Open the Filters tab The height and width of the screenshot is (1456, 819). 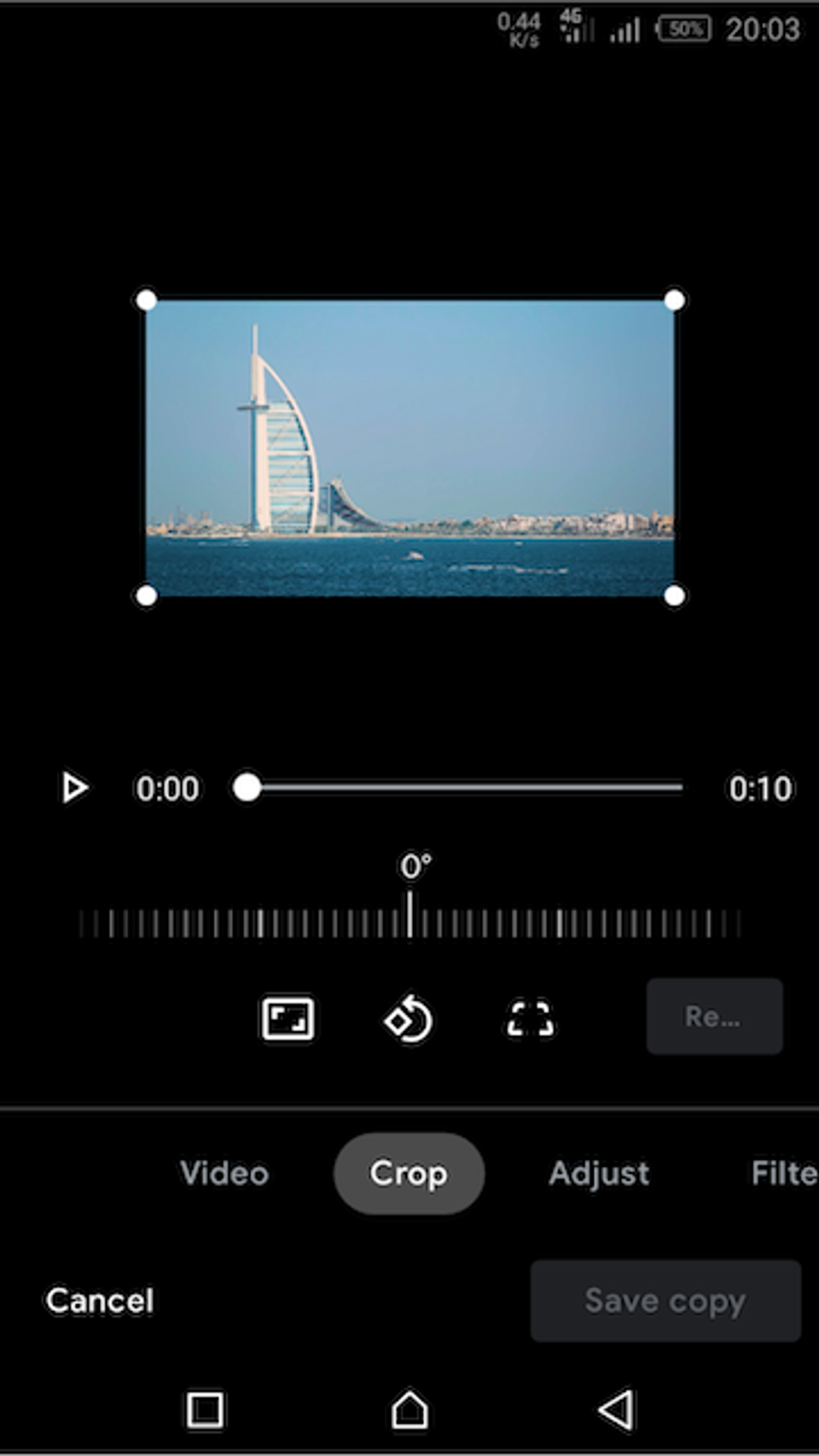click(x=783, y=1174)
